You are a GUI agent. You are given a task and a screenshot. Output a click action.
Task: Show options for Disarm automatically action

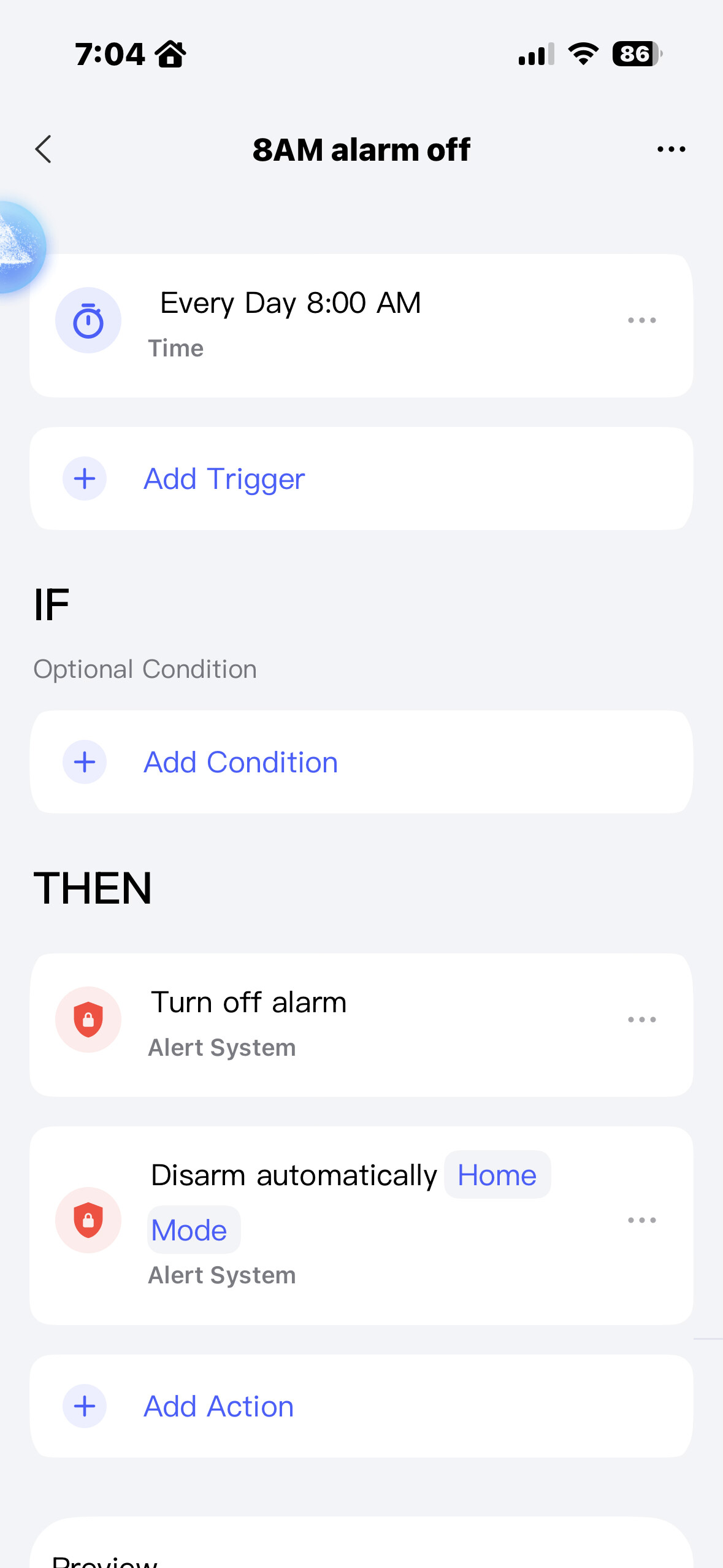click(641, 1220)
